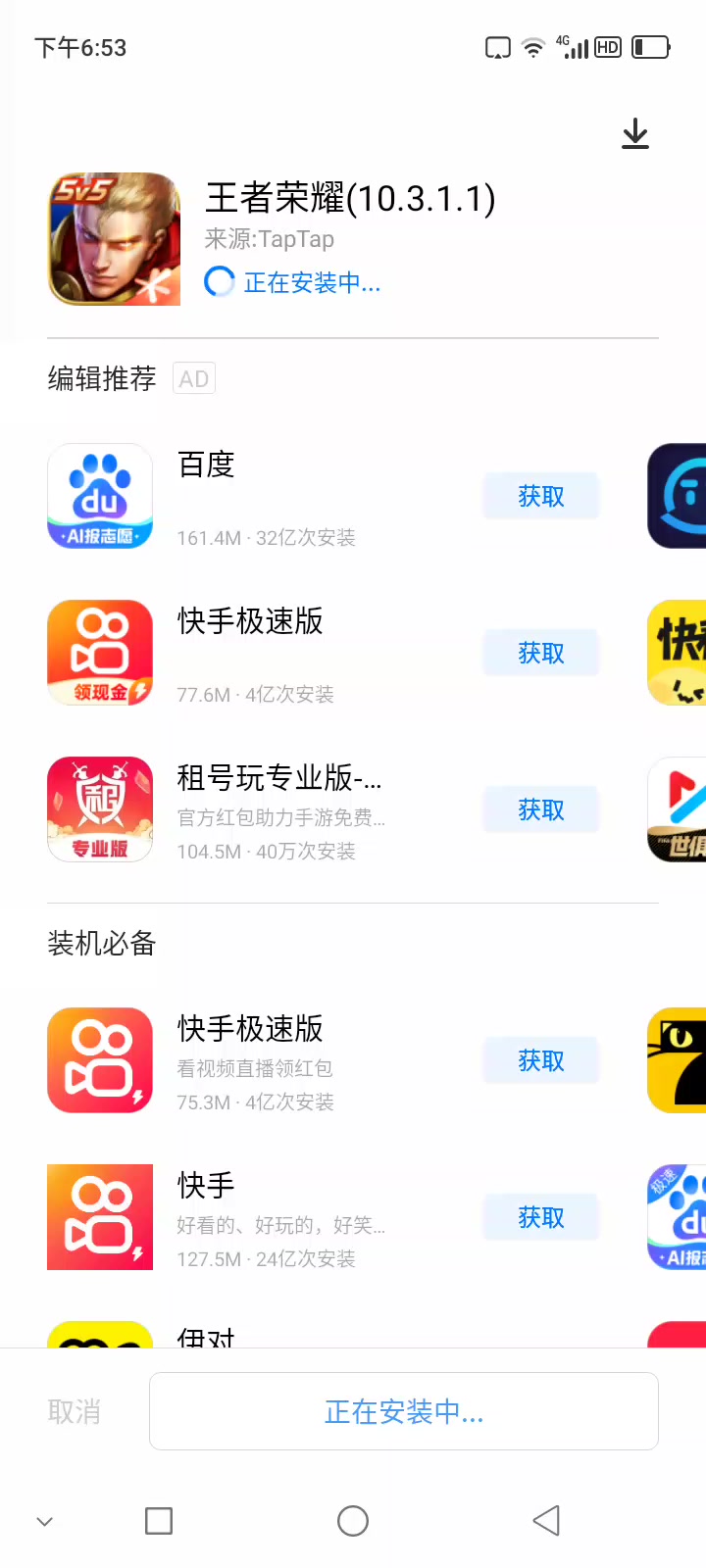Tap 获取 beside 快手

(x=541, y=1218)
